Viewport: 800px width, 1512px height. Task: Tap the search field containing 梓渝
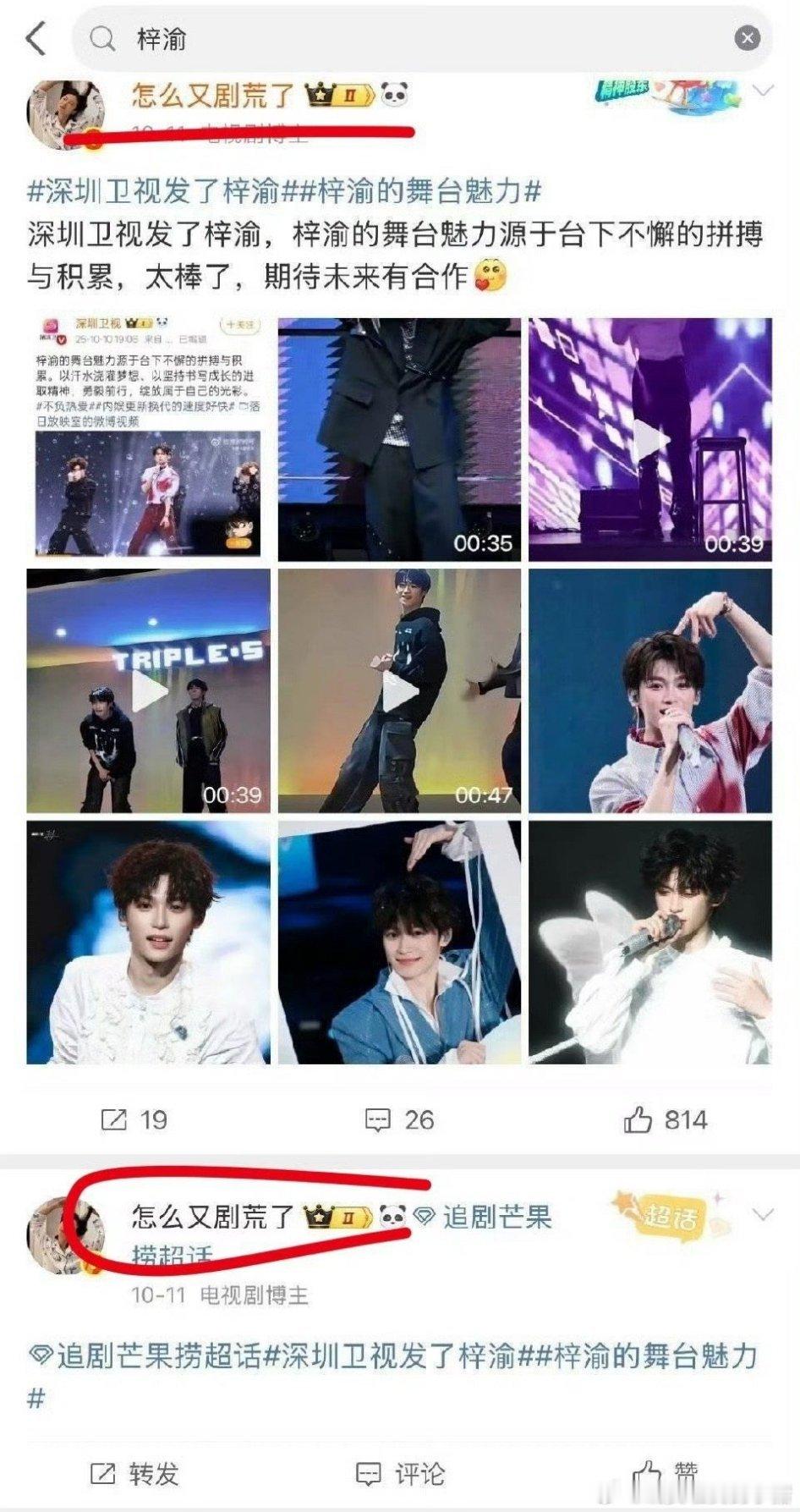click(x=406, y=39)
